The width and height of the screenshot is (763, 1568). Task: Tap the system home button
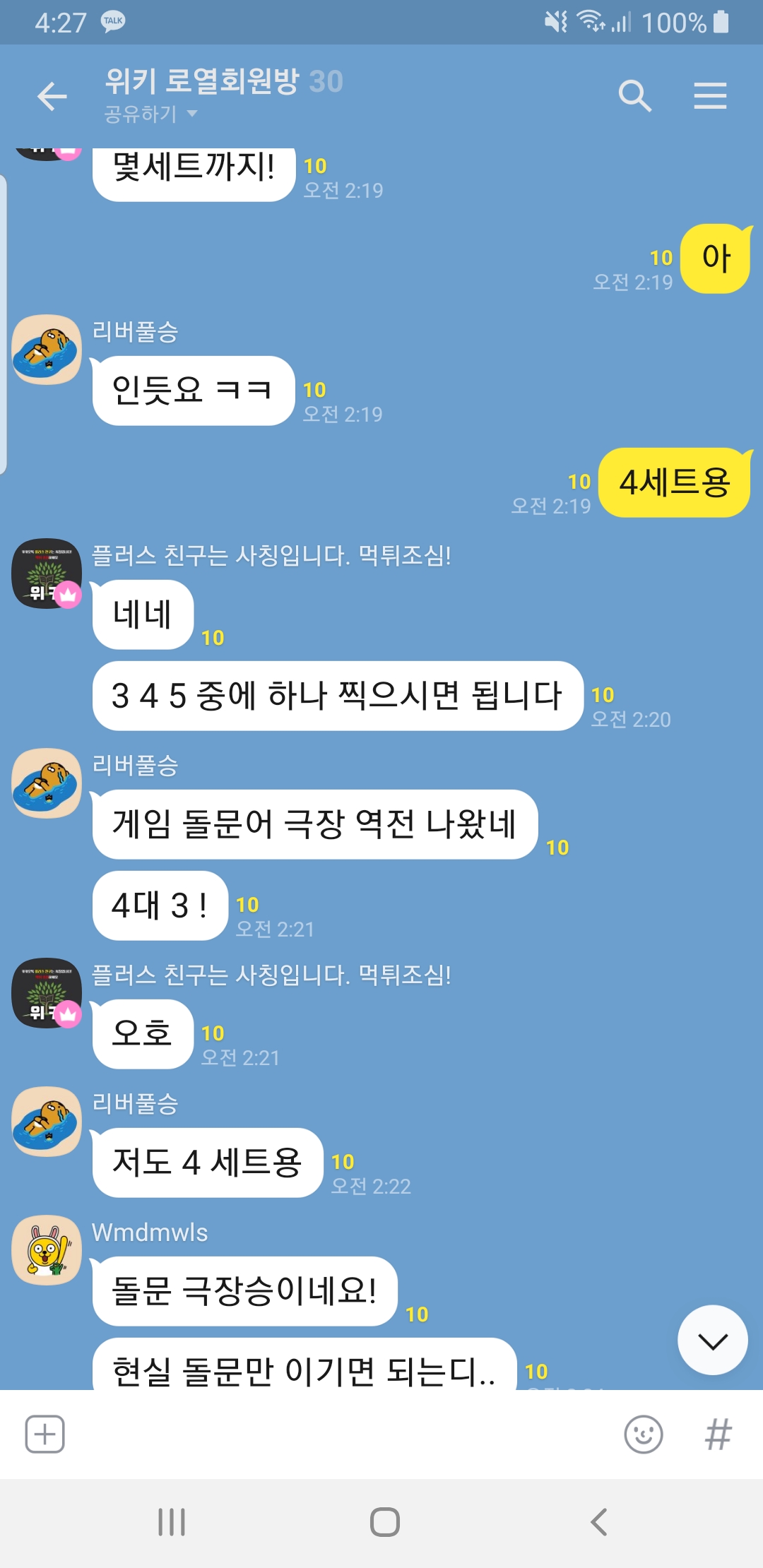click(384, 1522)
